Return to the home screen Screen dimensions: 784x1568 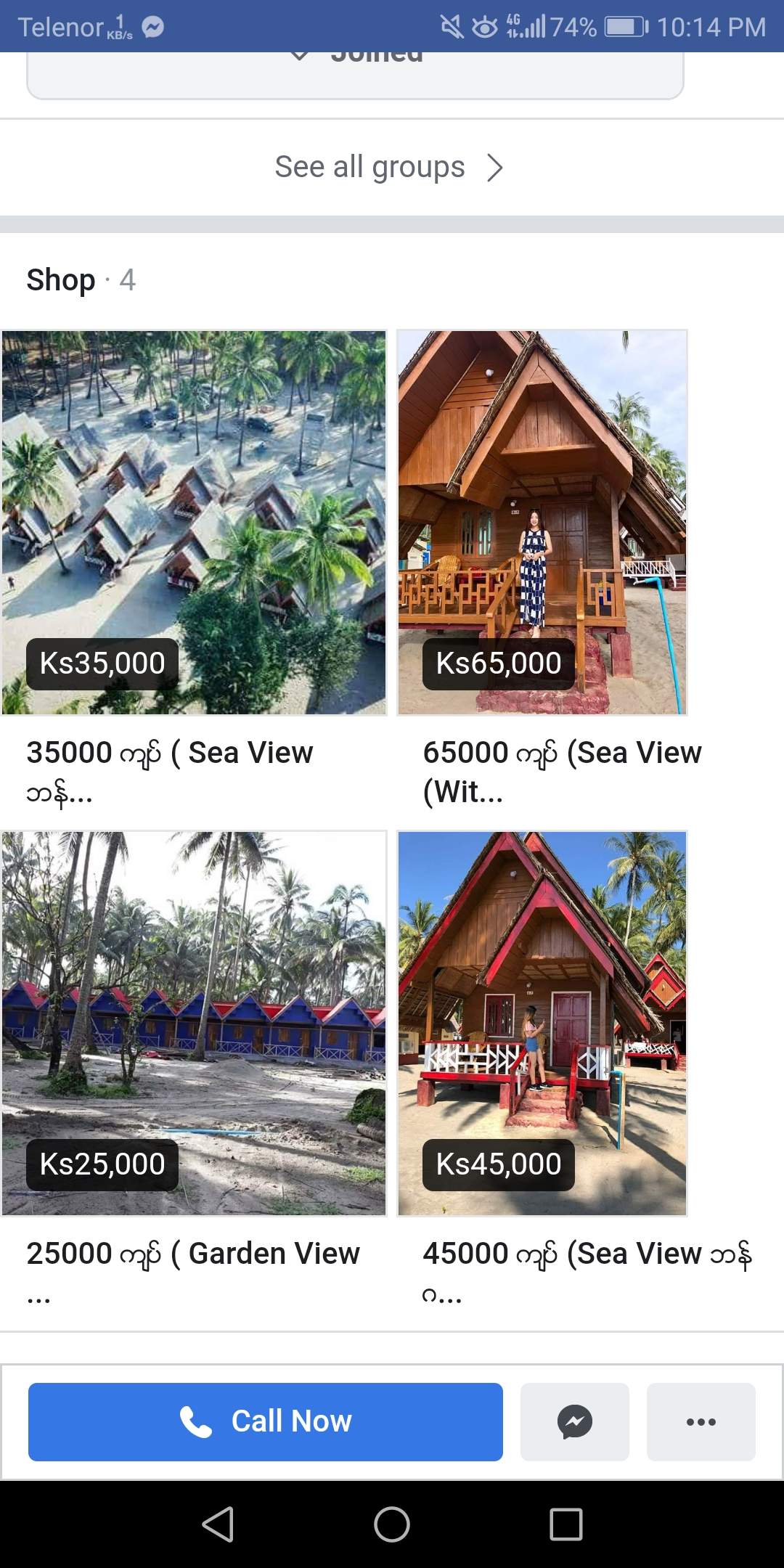392,1524
